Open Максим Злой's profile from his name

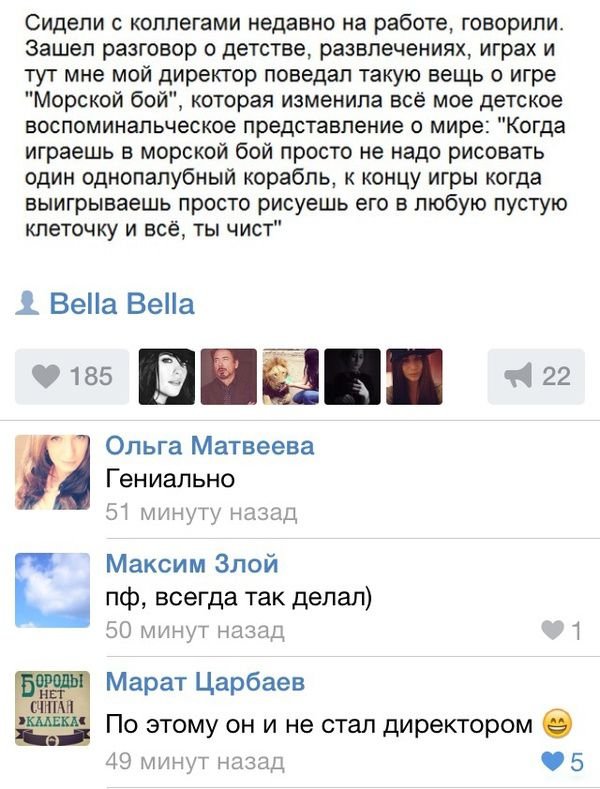[x=191, y=563]
